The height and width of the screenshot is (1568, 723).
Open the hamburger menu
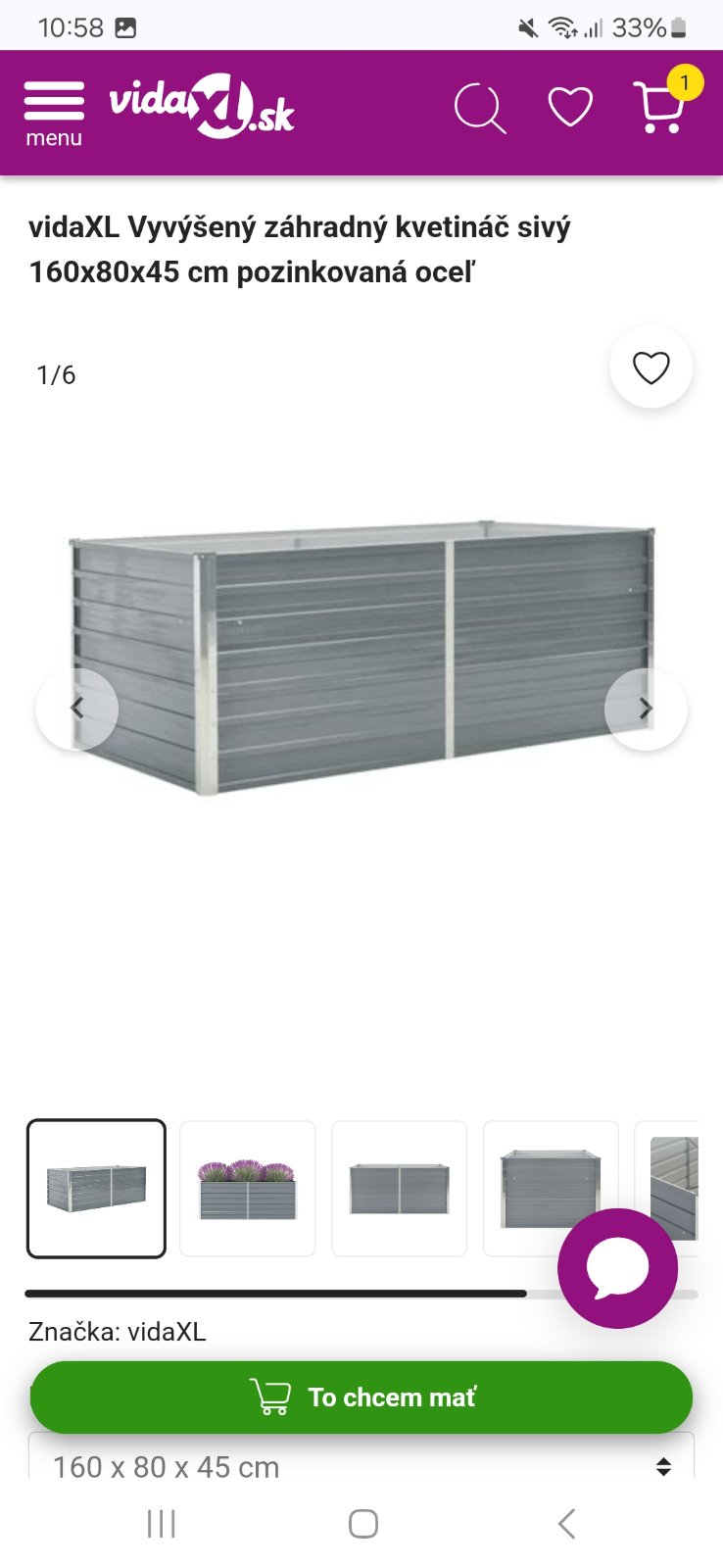click(54, 112)
